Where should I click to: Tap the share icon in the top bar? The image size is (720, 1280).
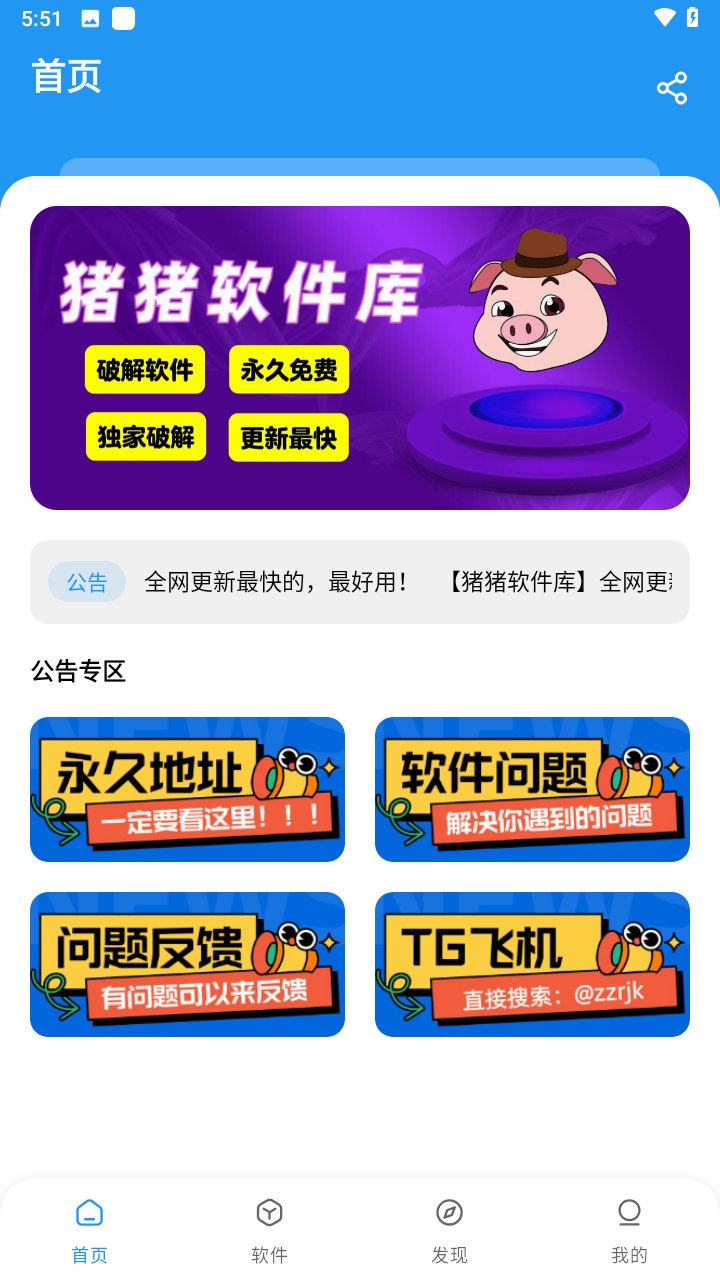(672, 88)
